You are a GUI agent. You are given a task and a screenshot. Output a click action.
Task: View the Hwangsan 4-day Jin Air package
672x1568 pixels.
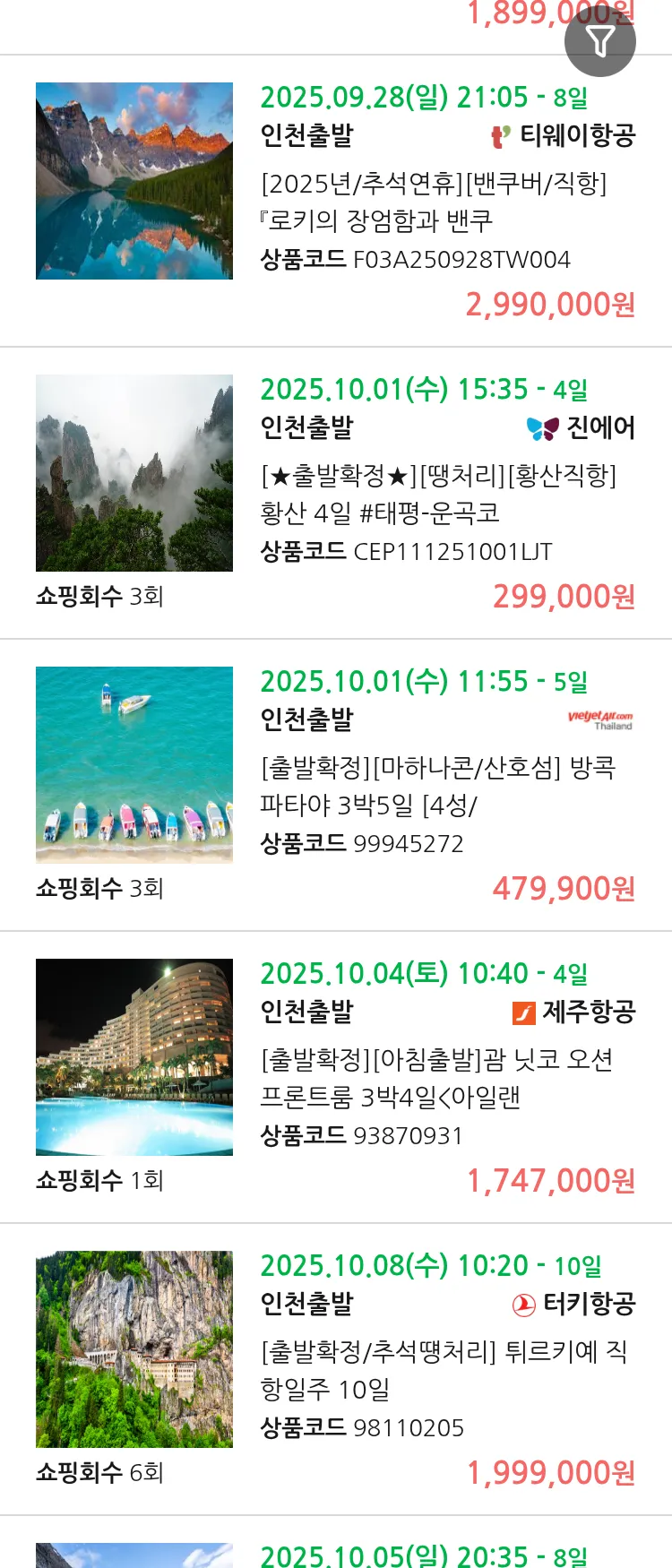pos(437,495)
